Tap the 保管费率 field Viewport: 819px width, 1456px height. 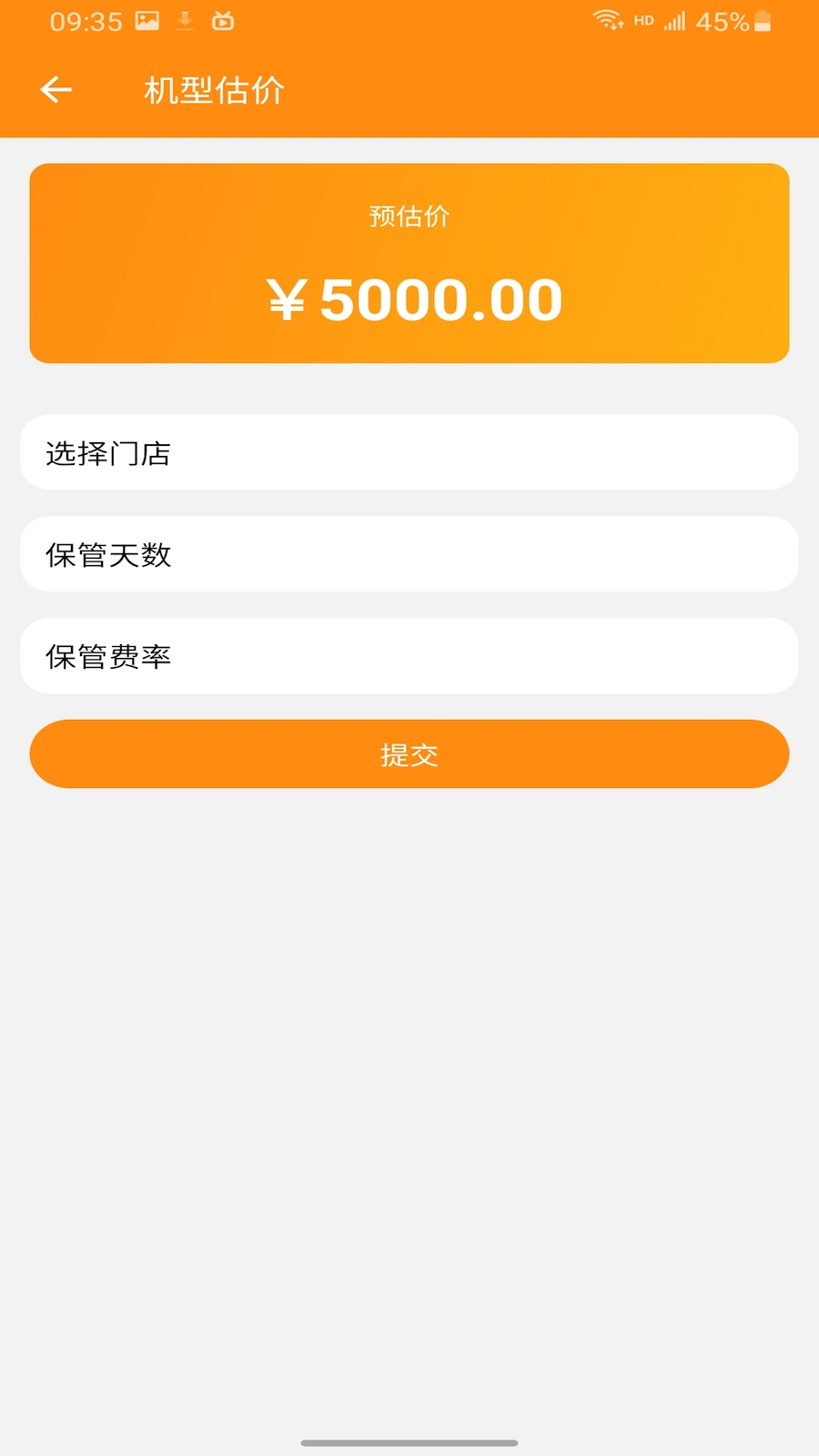409,656
